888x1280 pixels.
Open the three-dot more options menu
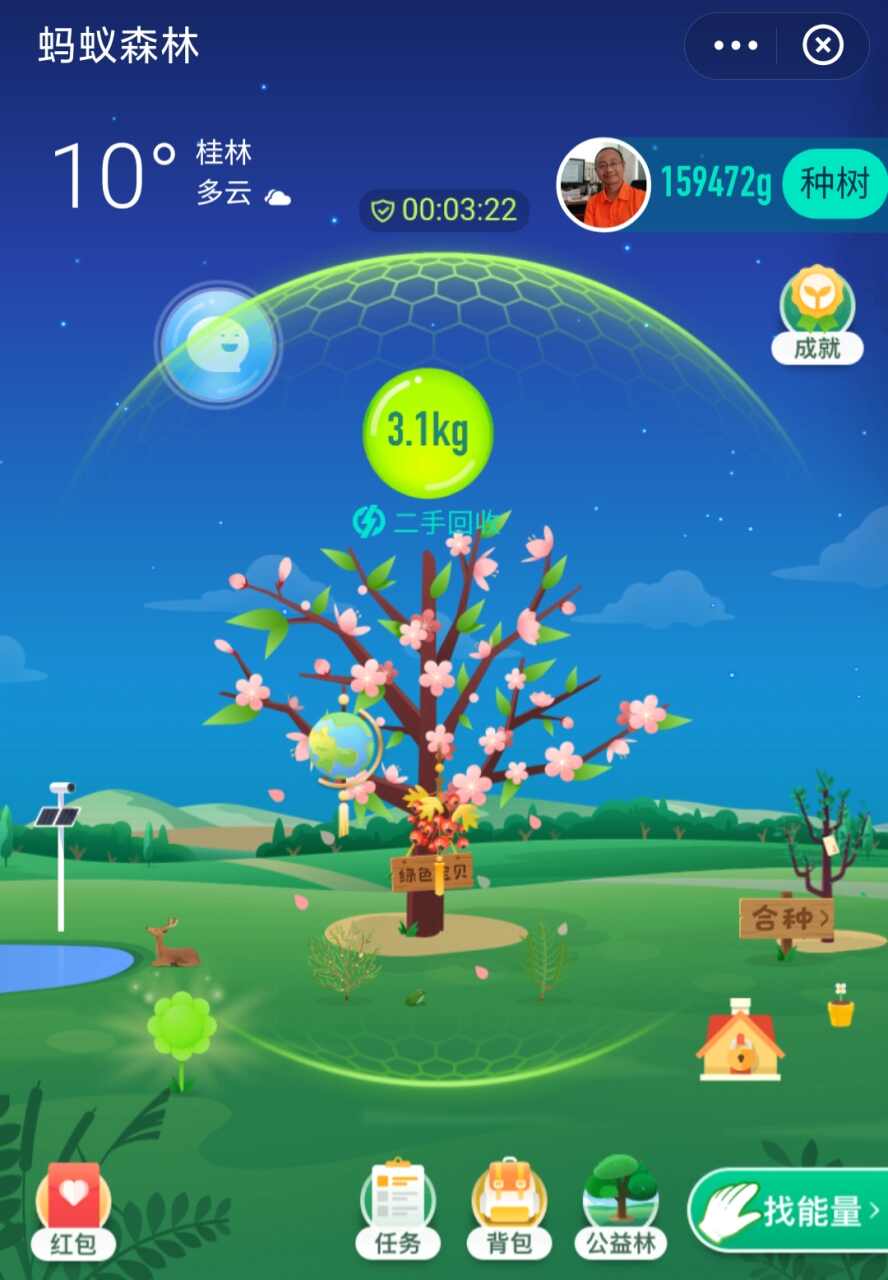click(x=736, y=46)
